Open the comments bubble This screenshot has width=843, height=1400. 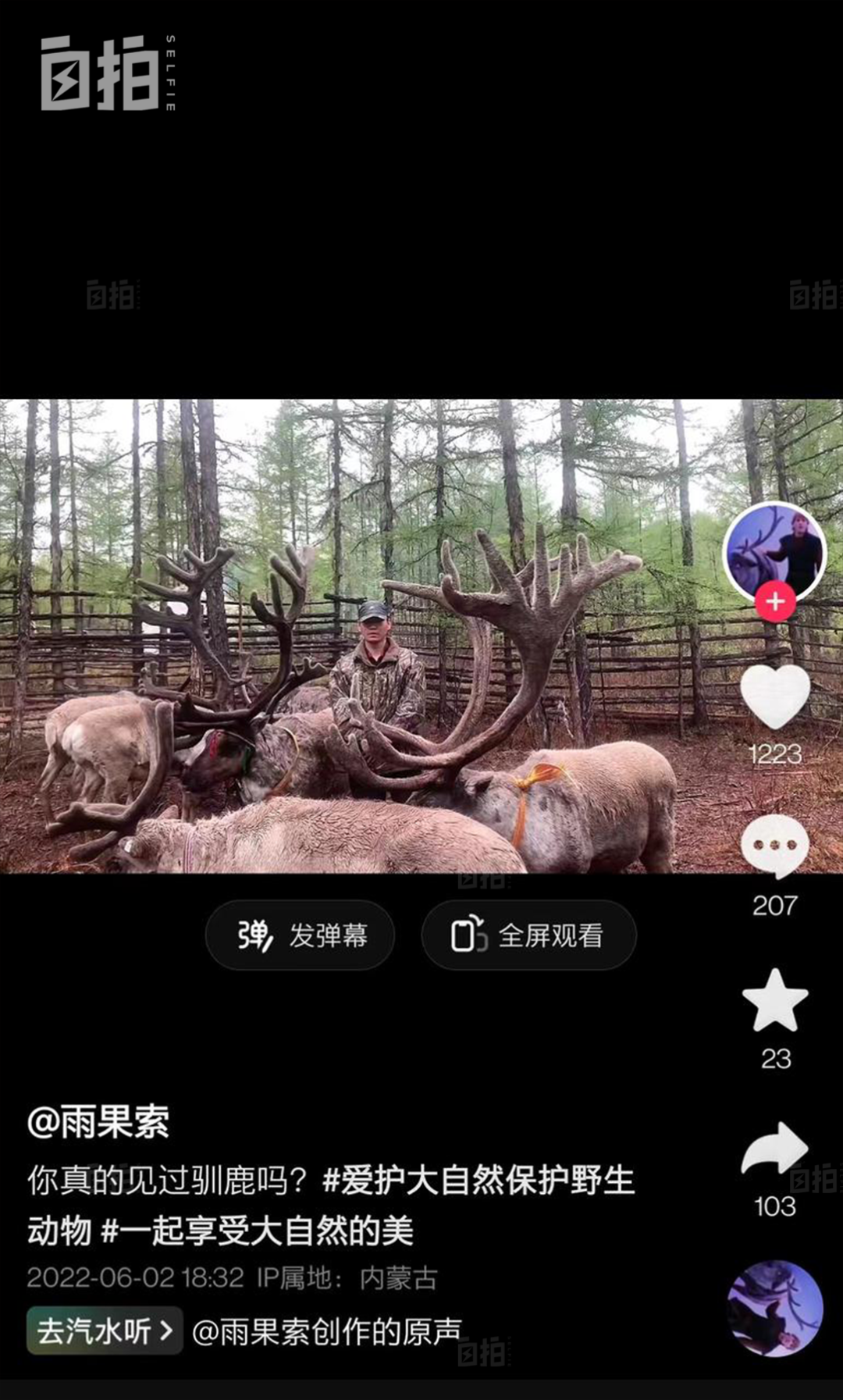pos(774,846)
